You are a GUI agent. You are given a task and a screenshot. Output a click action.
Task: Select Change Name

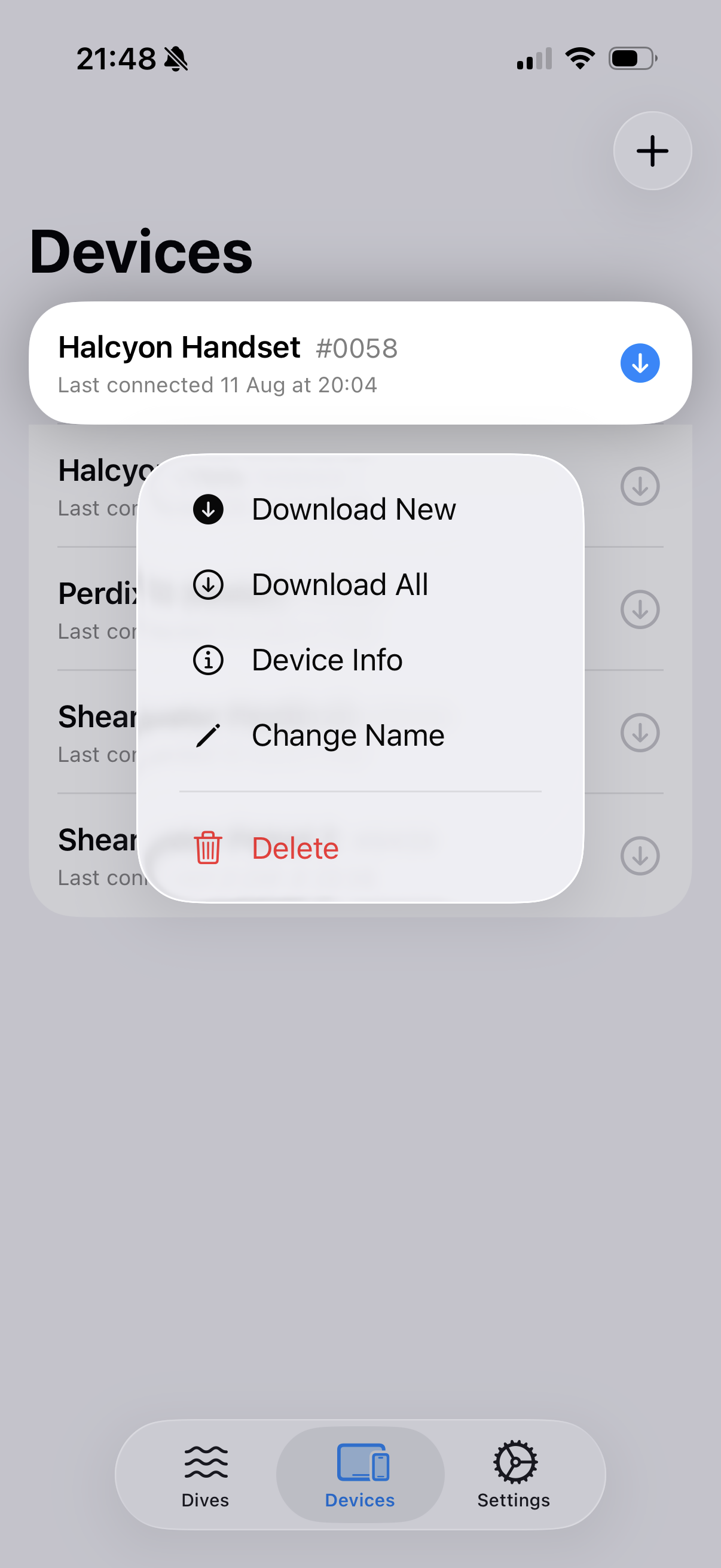pos(360,736)
